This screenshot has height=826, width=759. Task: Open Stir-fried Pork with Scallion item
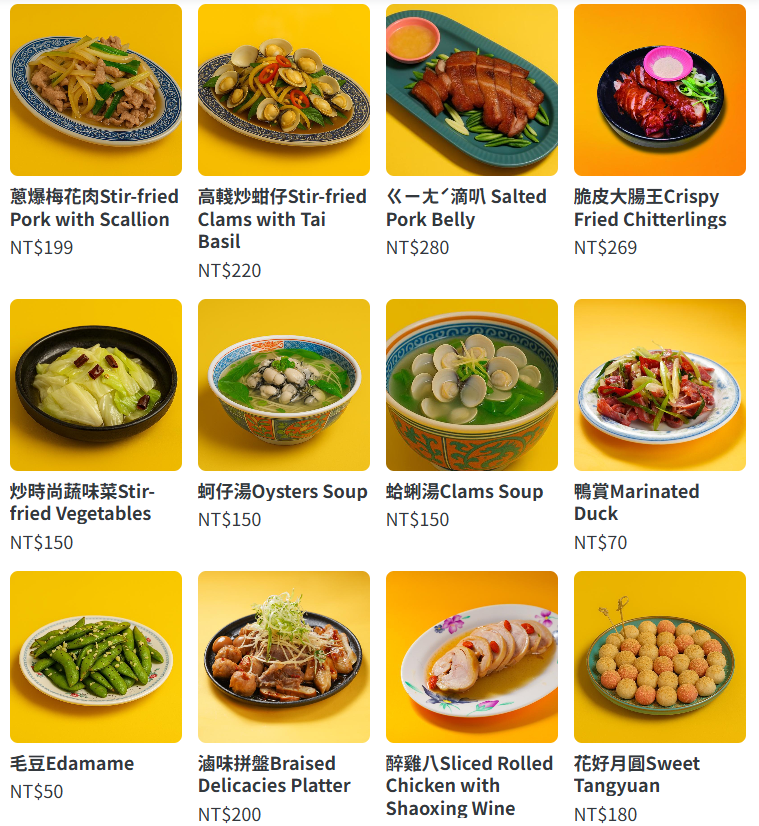click(96, 90)
